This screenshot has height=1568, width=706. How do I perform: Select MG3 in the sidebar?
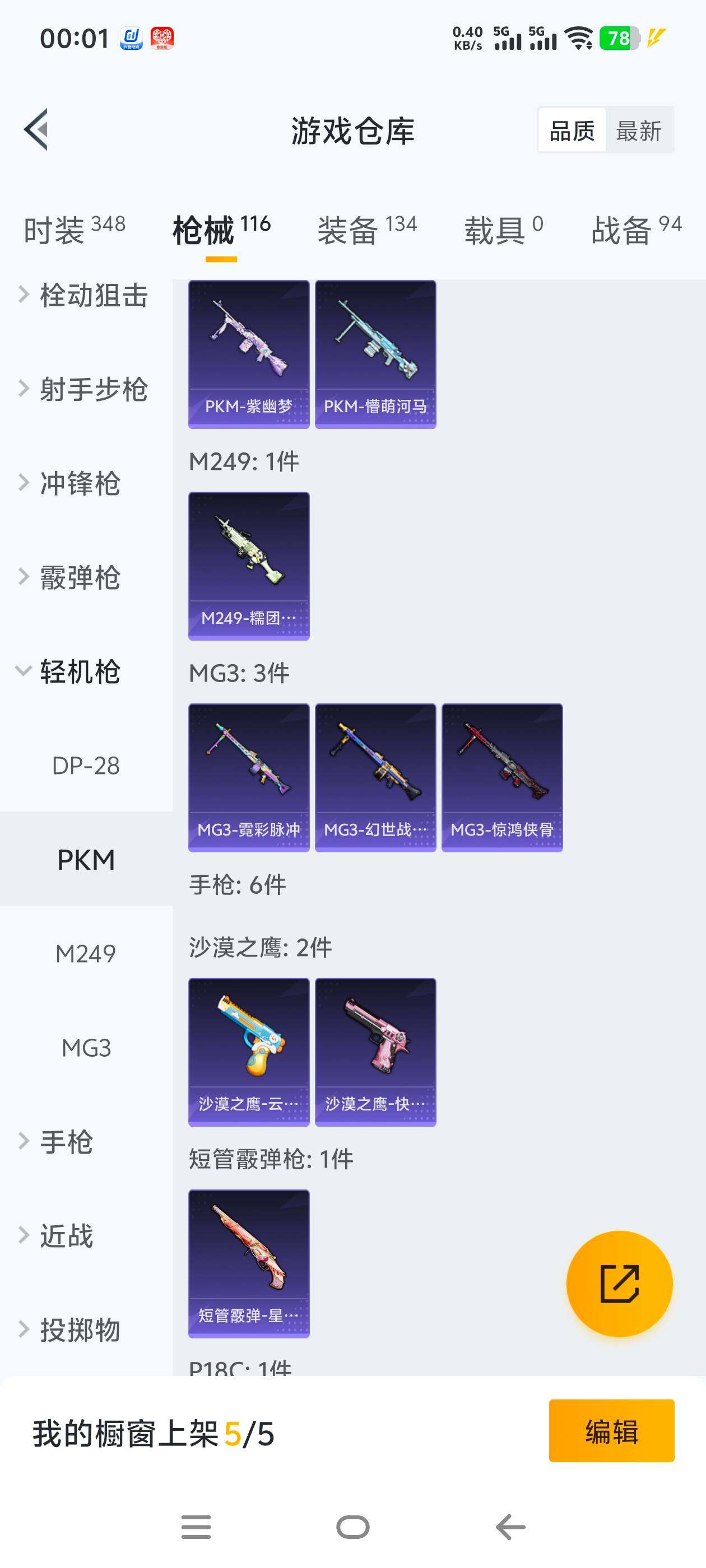click(86, 1048)
